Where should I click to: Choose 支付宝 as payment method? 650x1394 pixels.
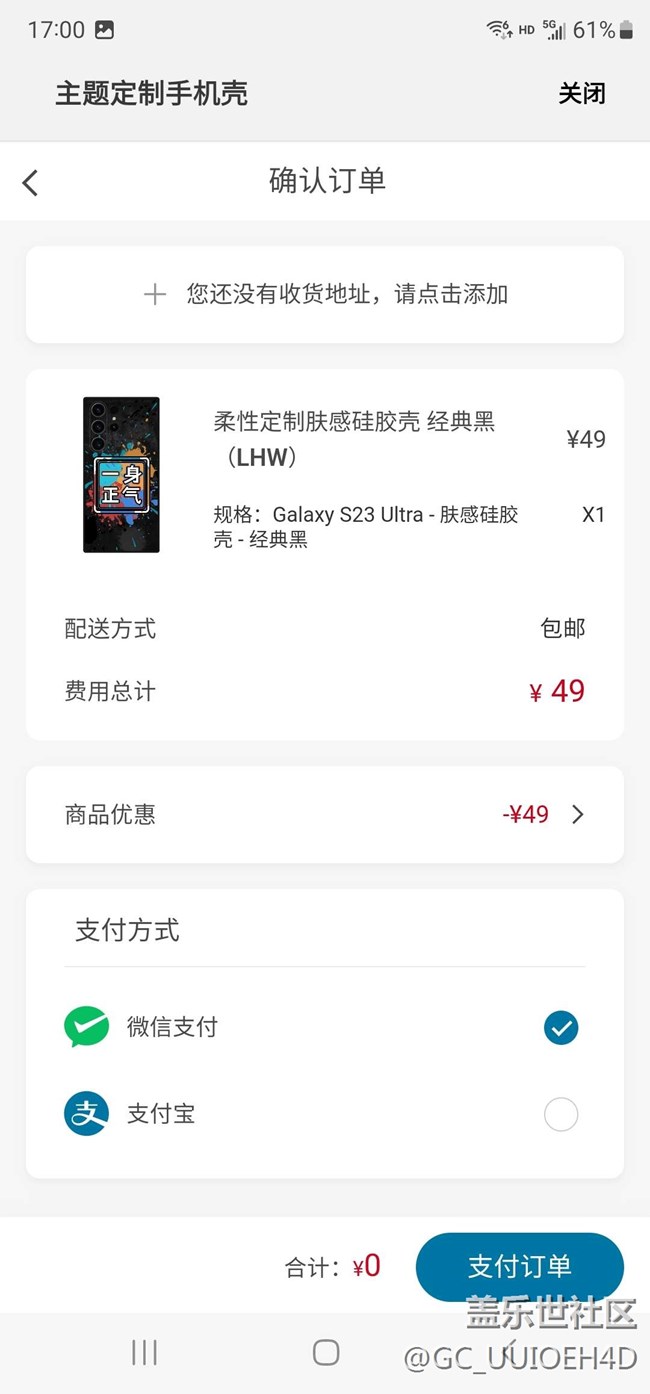[x=560, y=1114]
